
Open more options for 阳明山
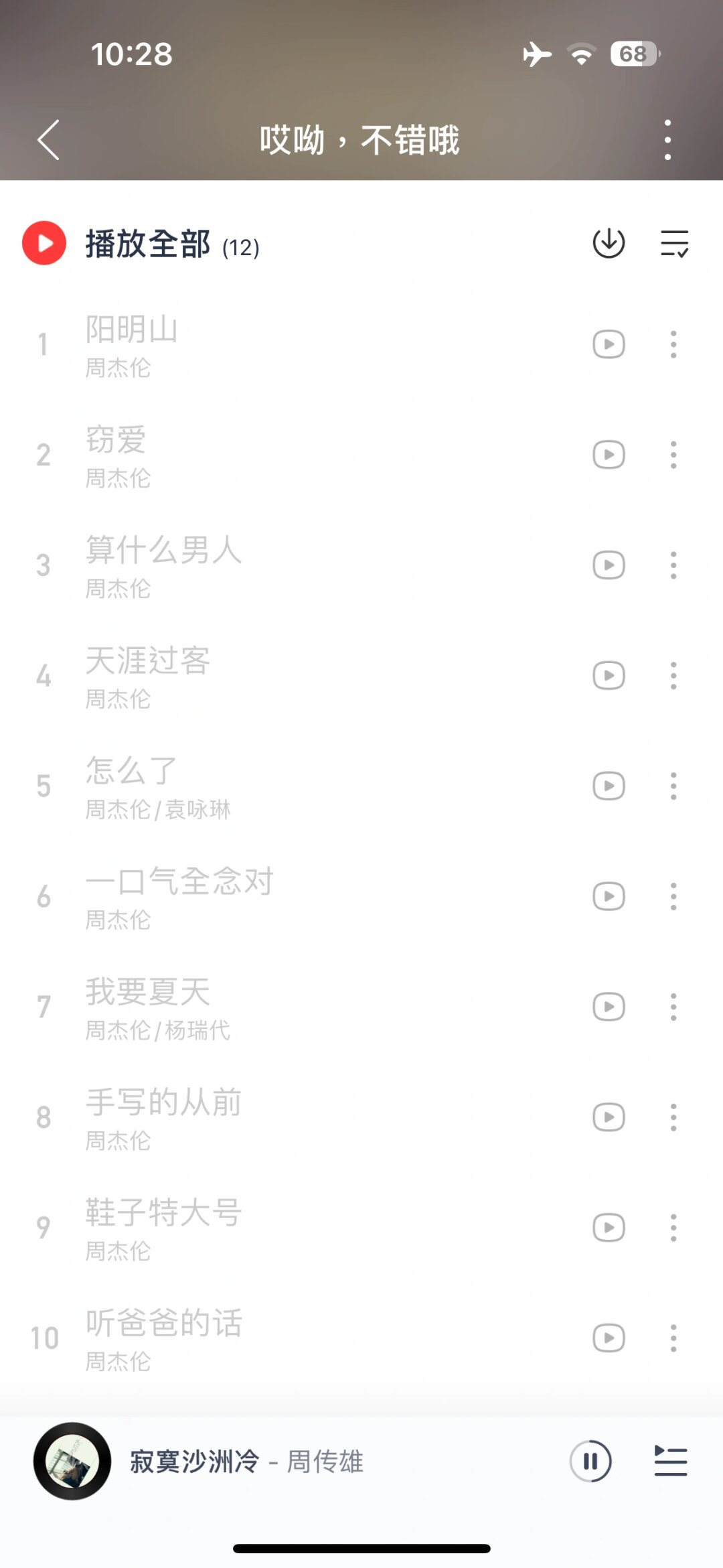click(x=673, y=344)
